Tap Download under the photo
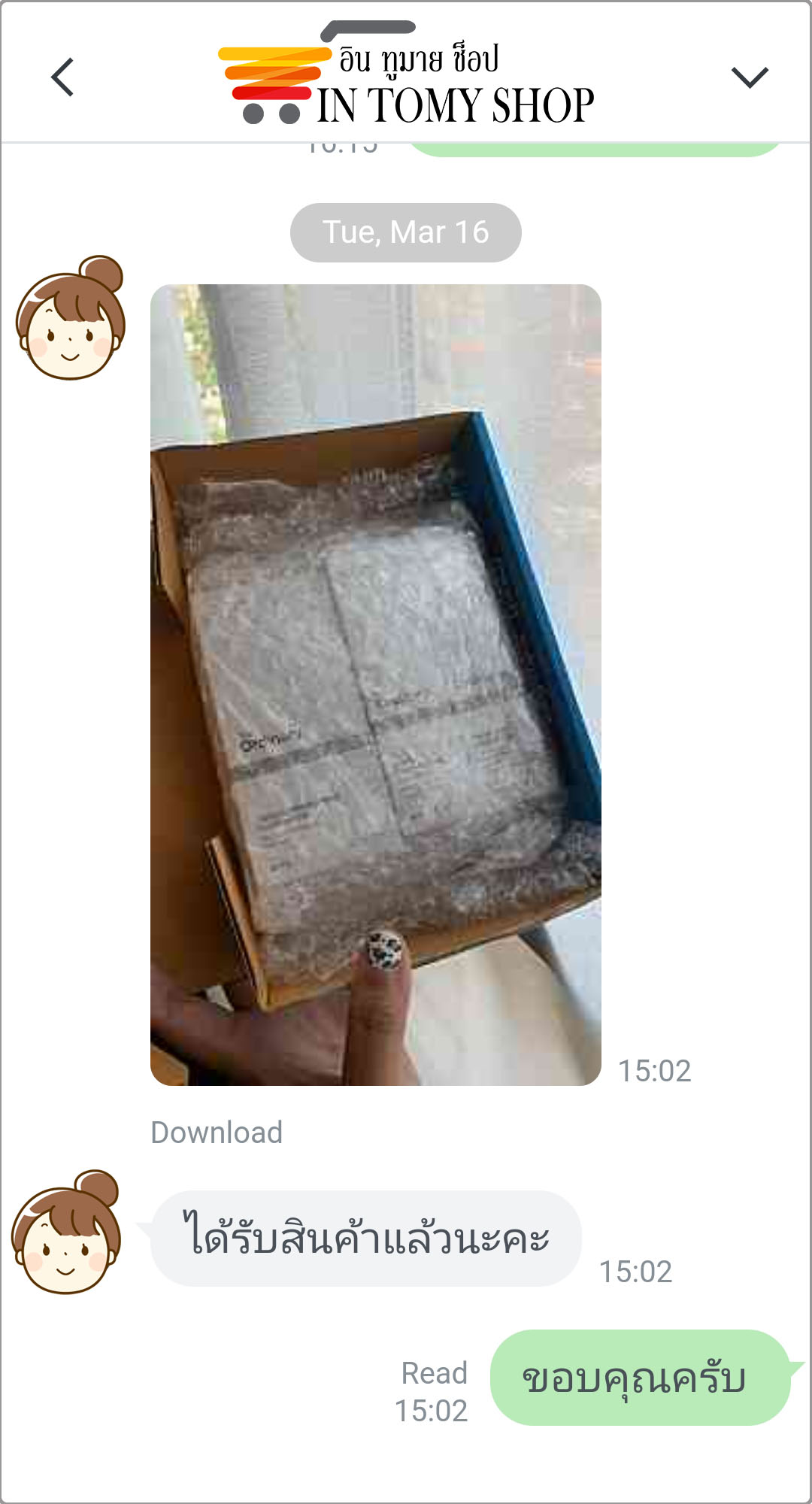This screenshot has height=1504, width=812. 217,1133
